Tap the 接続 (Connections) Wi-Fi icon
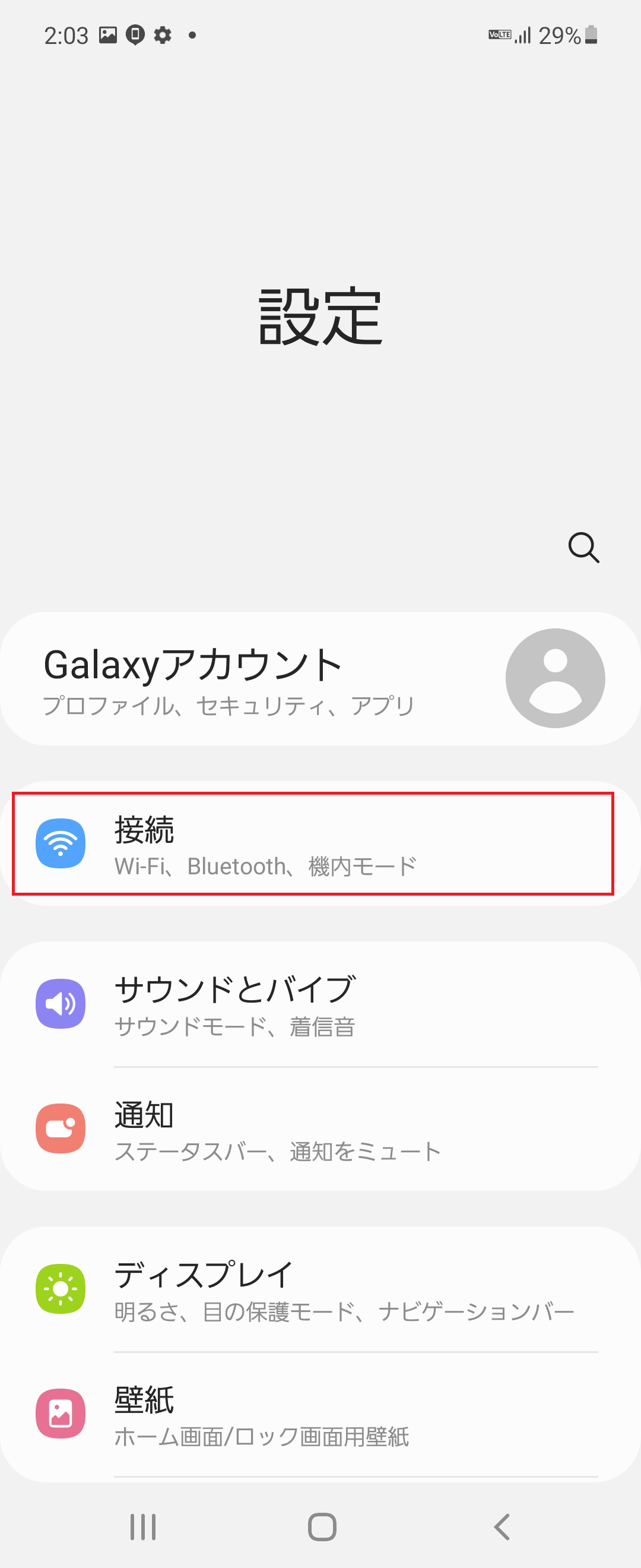The height and width of the screenshot is (1568, 641). (x=60, y=842)
